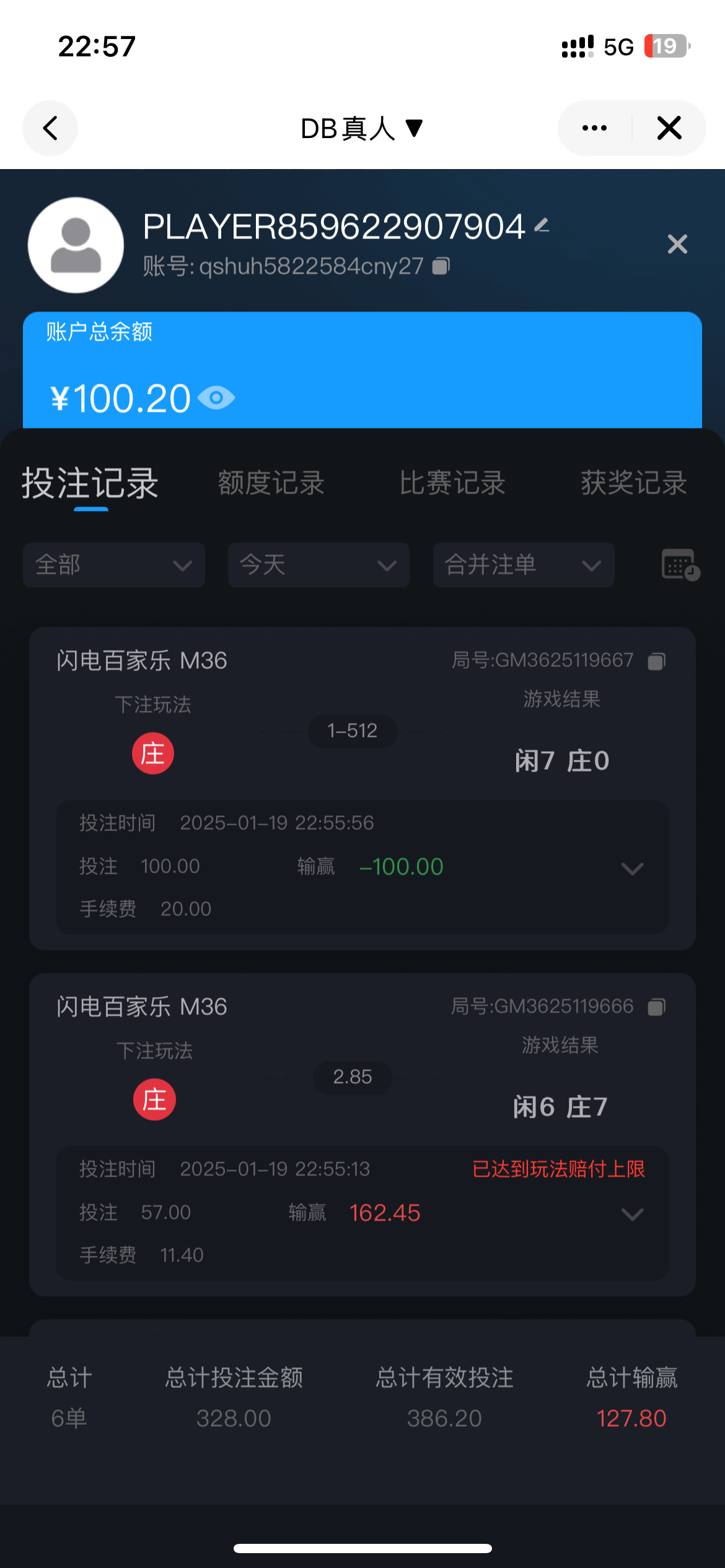
Task: Edit the PLAYER859622907904 nickname
Action: (542, 225)
